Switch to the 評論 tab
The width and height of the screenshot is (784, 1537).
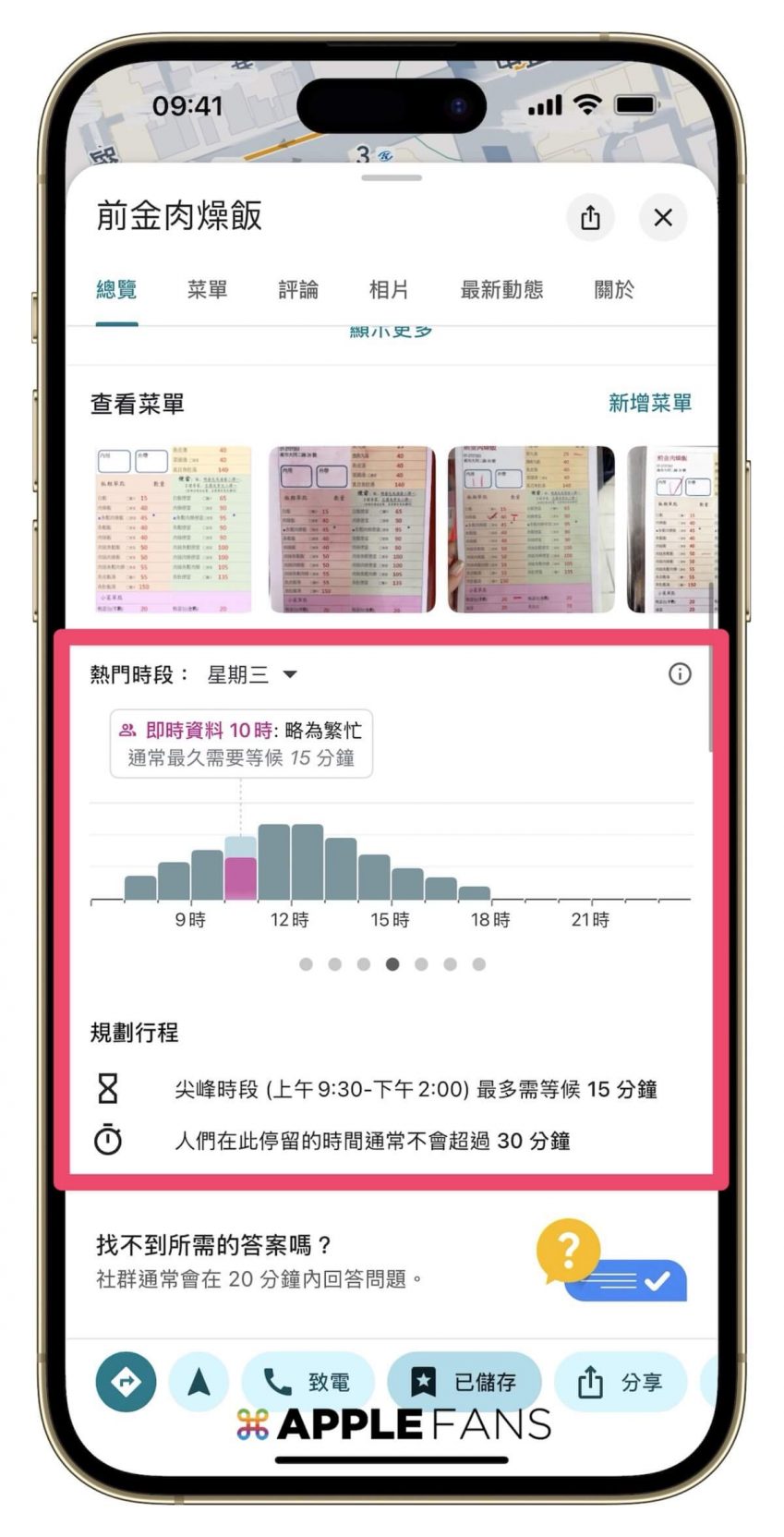(298, 290)
